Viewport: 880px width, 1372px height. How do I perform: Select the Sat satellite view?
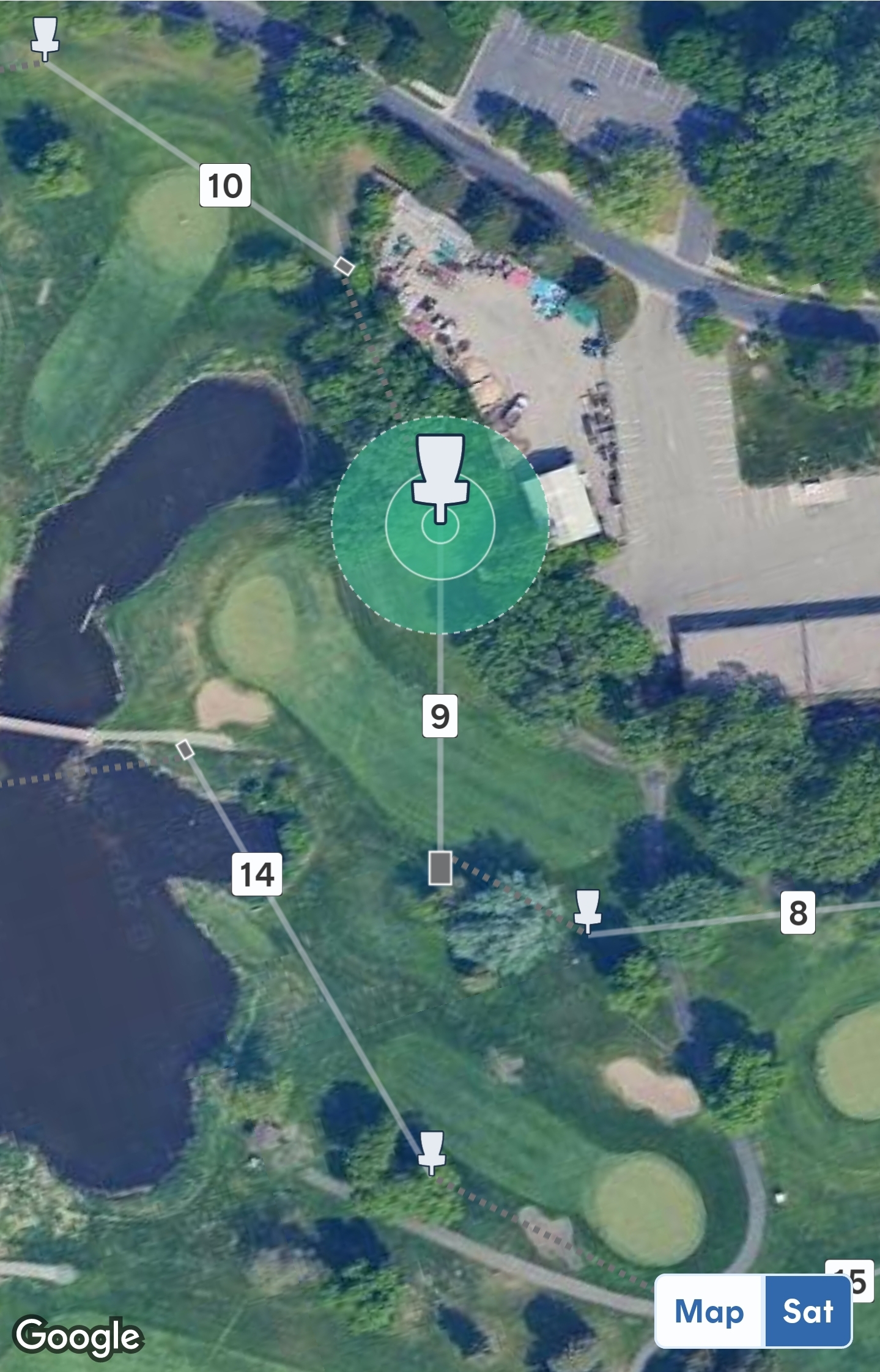tap(808, 1311)
